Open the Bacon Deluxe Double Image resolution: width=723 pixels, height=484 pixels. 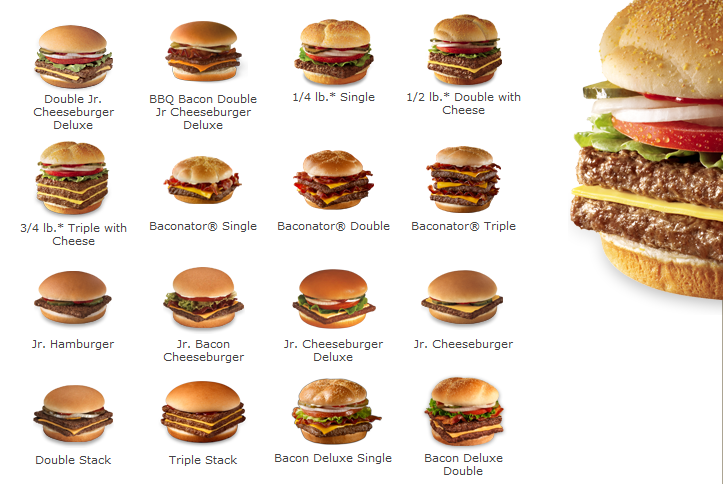463,411
